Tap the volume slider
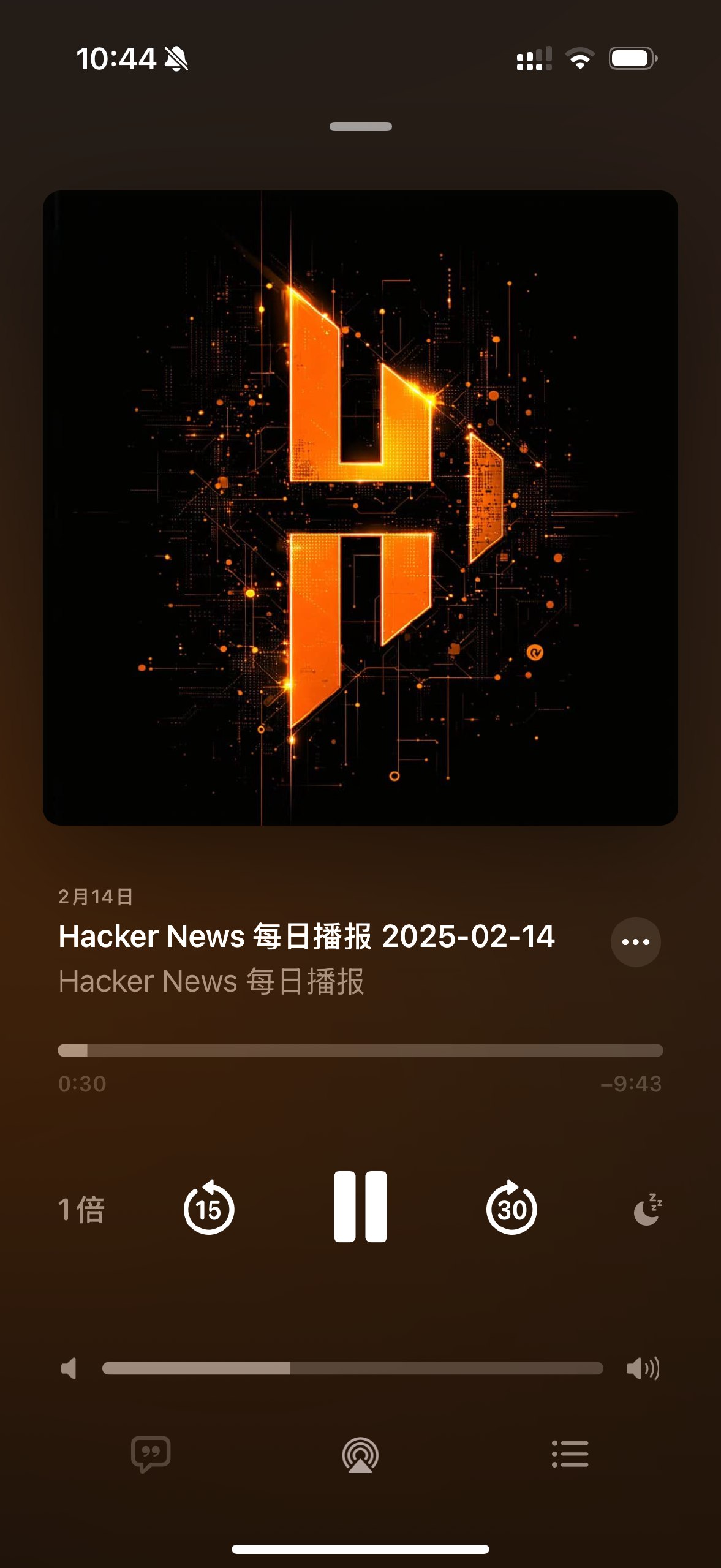Image resolution: width=721 pixels, height=1568 pixels. [352, 1368]
